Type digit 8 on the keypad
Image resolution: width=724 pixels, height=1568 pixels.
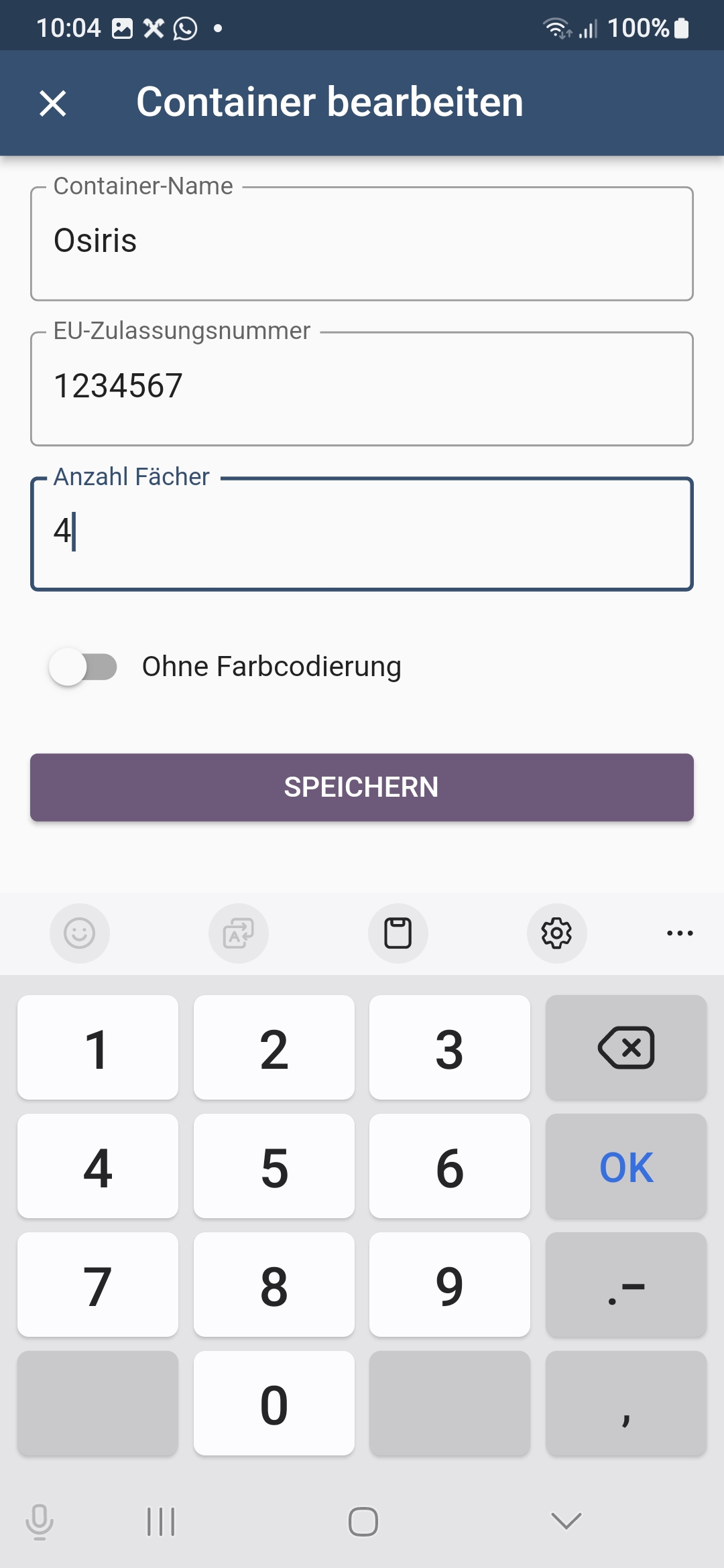tap(274, 1285)
